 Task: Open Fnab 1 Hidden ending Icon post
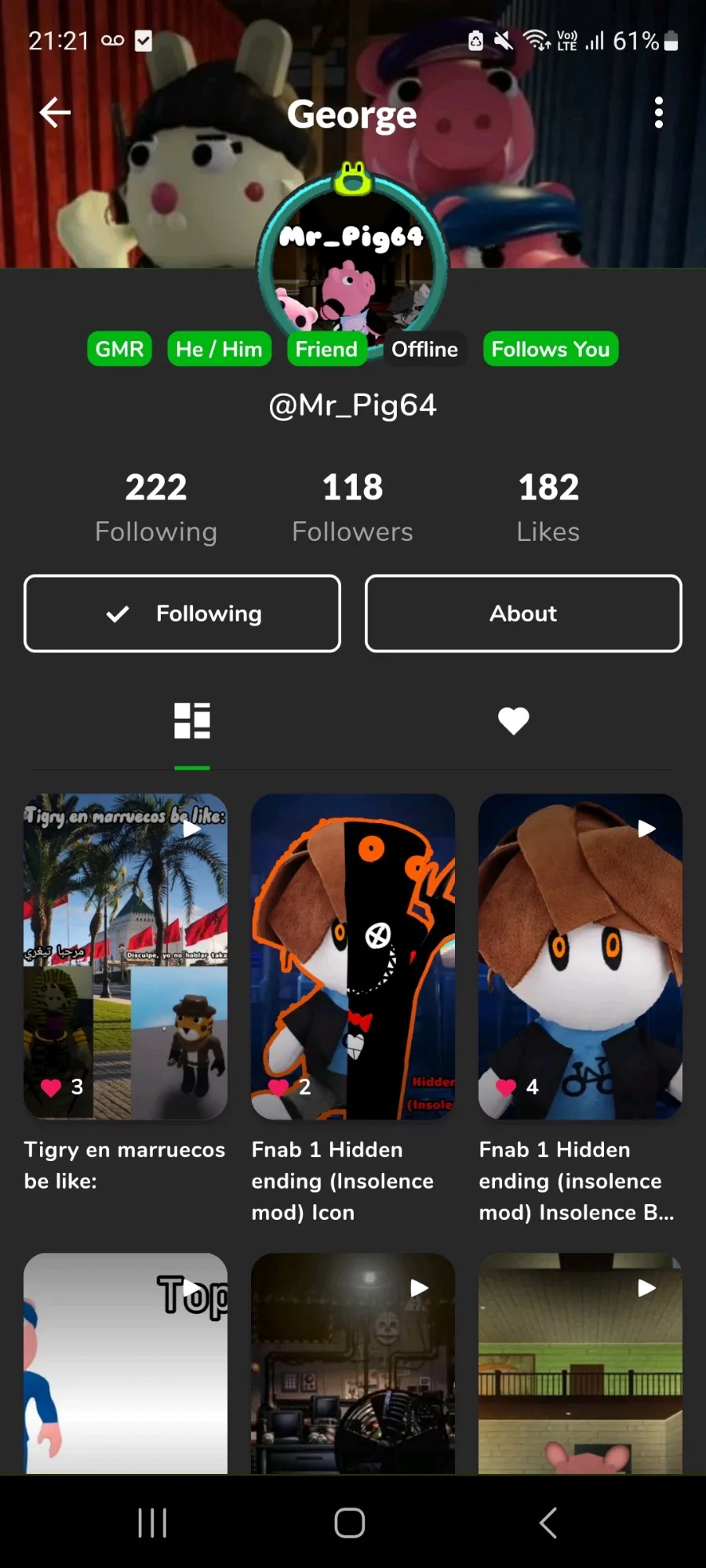(x=353, y=956)
